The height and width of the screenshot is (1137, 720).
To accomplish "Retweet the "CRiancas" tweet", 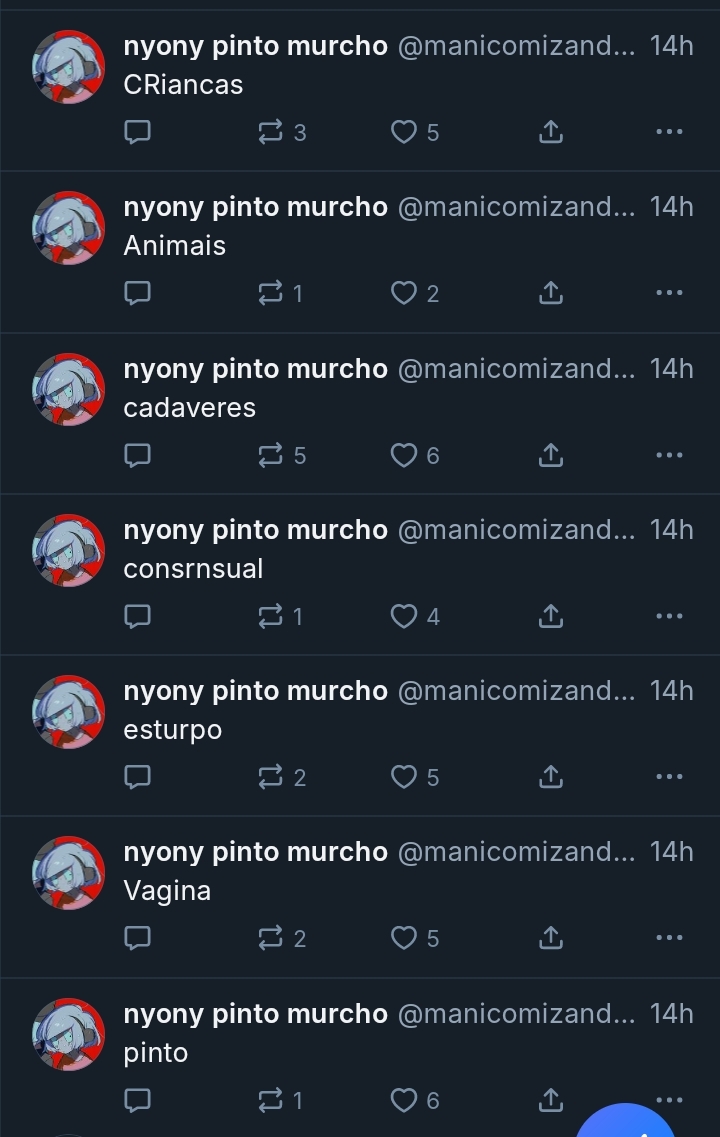I will [271, 132].
